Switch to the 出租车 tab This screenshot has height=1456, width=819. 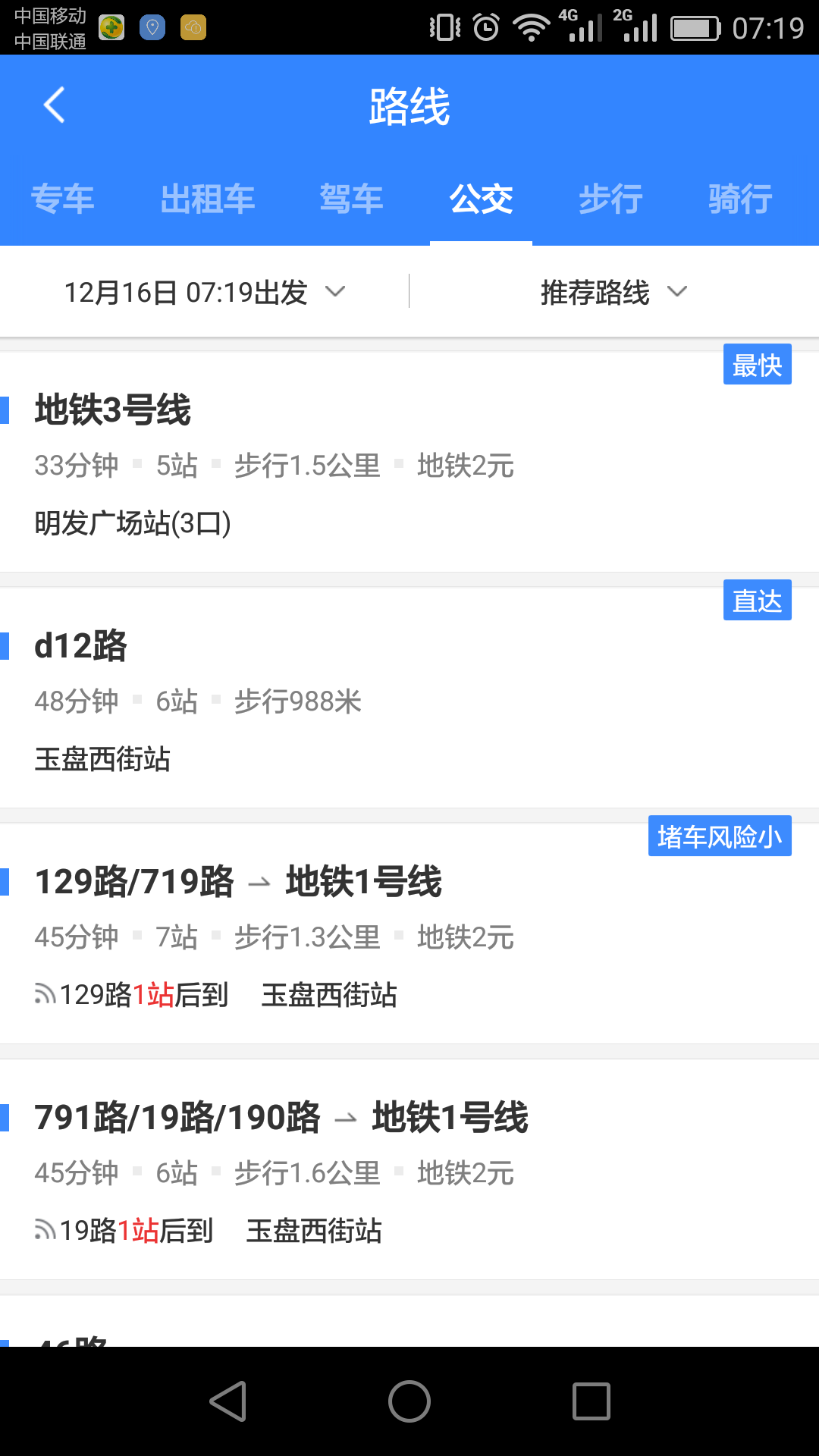[x=207, y=199]
